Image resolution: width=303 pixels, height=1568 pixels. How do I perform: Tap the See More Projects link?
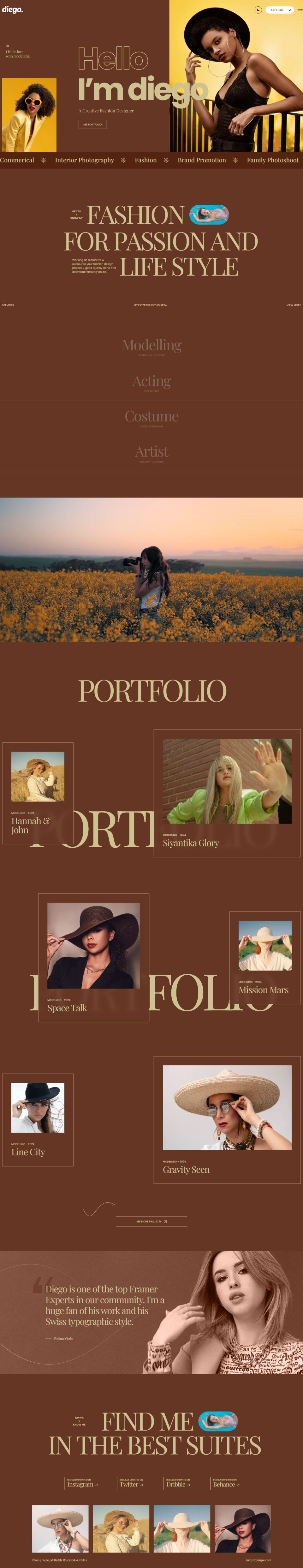[151, 1221]
